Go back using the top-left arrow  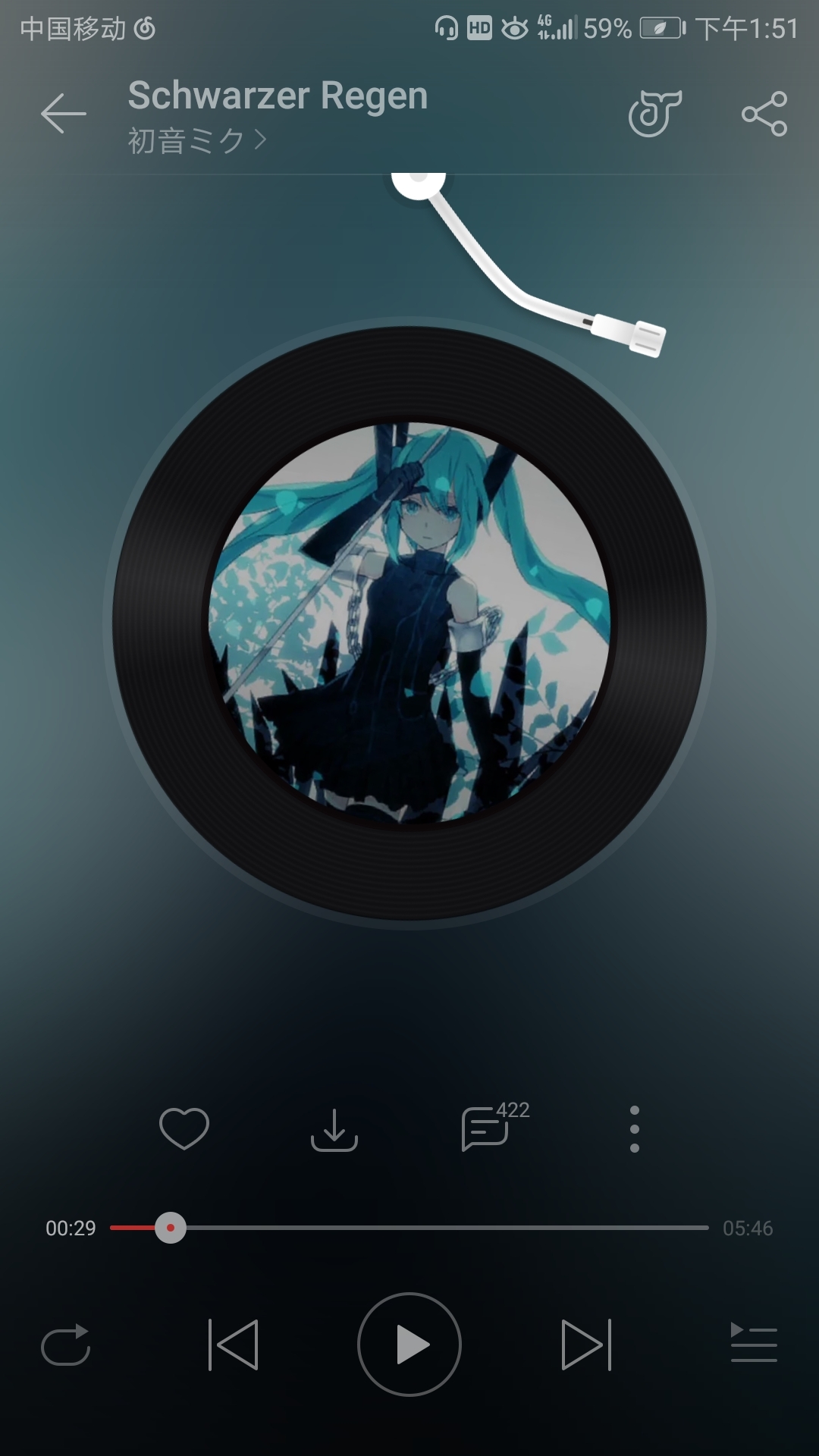coord(64,114)
